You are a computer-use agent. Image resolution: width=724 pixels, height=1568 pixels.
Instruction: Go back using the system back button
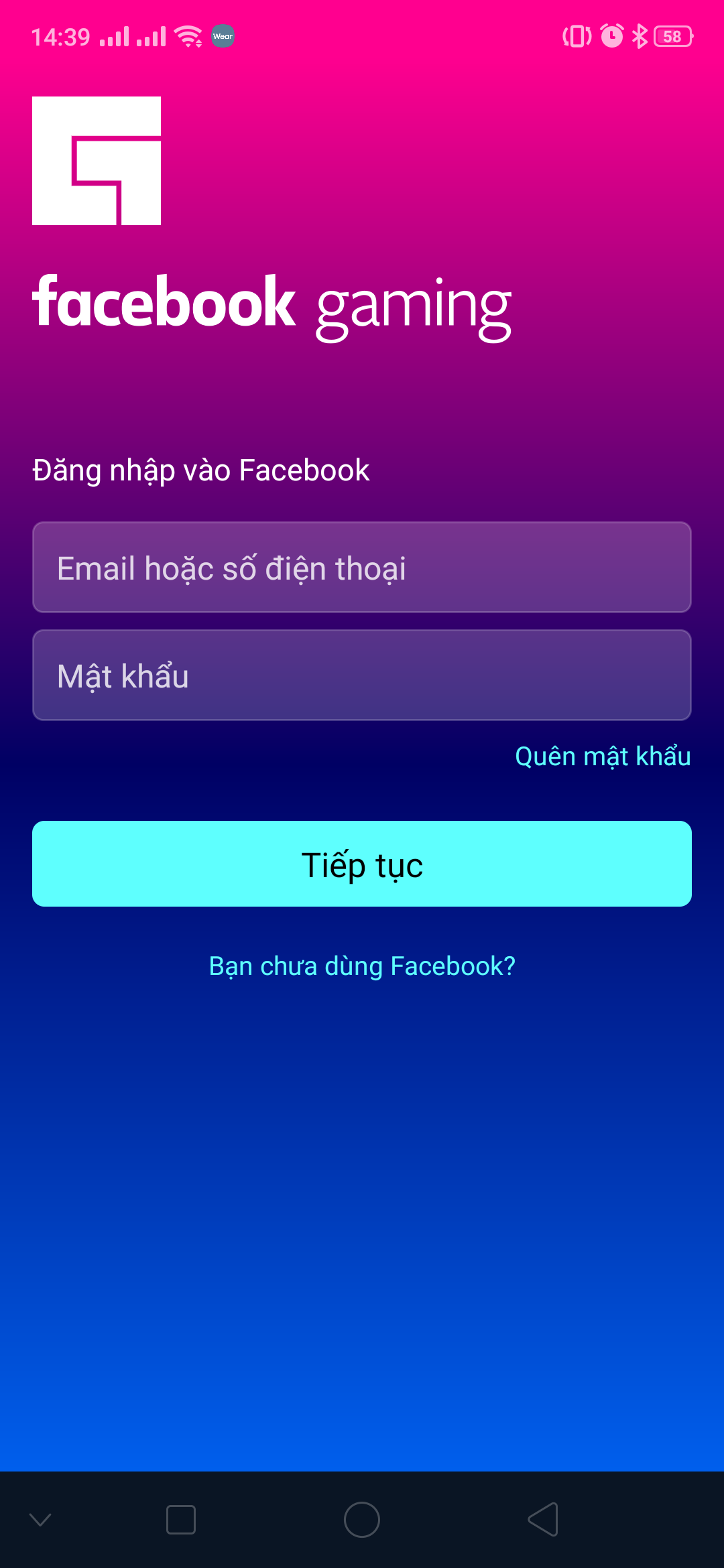click(543, 1519)
